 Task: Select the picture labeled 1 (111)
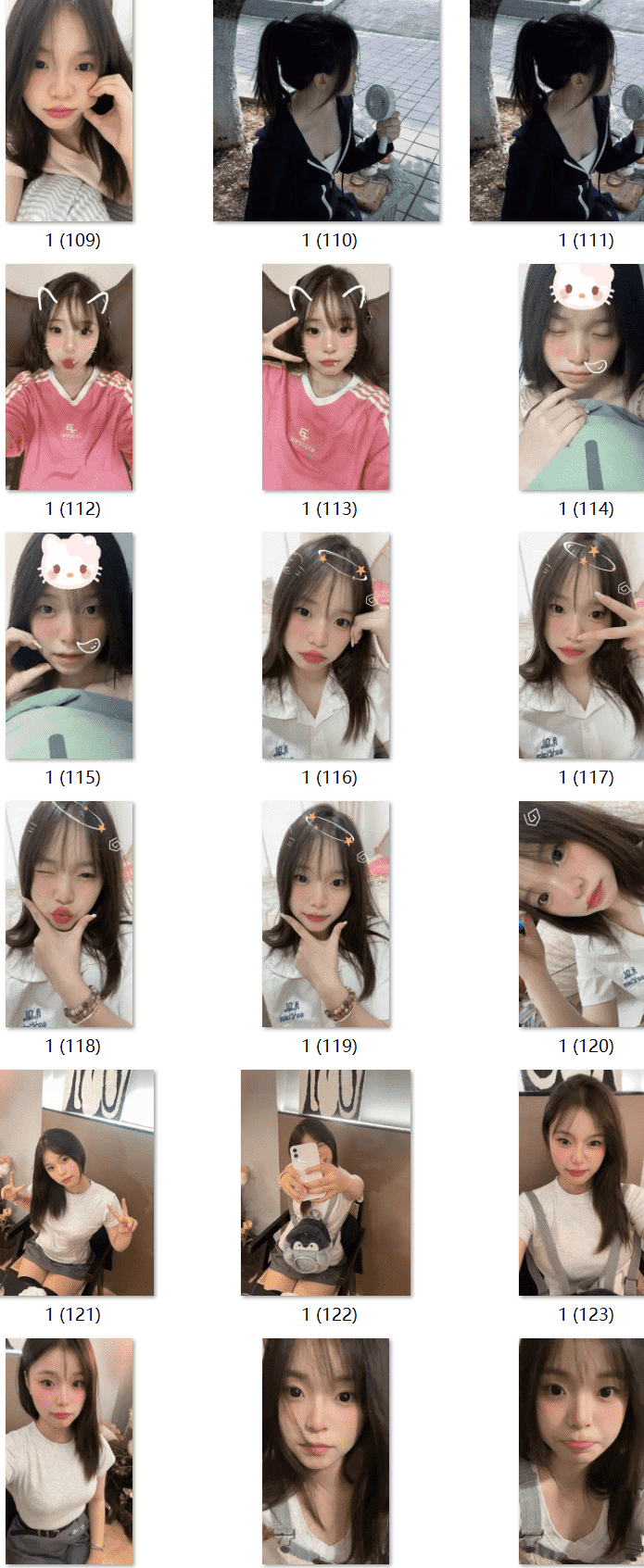[556, 111]
